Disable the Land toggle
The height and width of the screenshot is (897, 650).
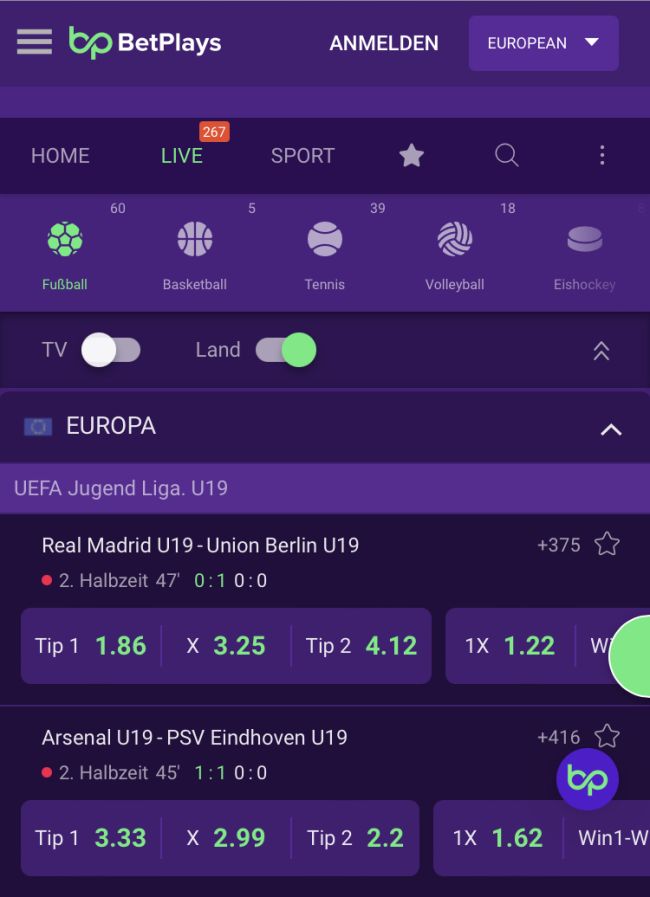pos(286,350)
